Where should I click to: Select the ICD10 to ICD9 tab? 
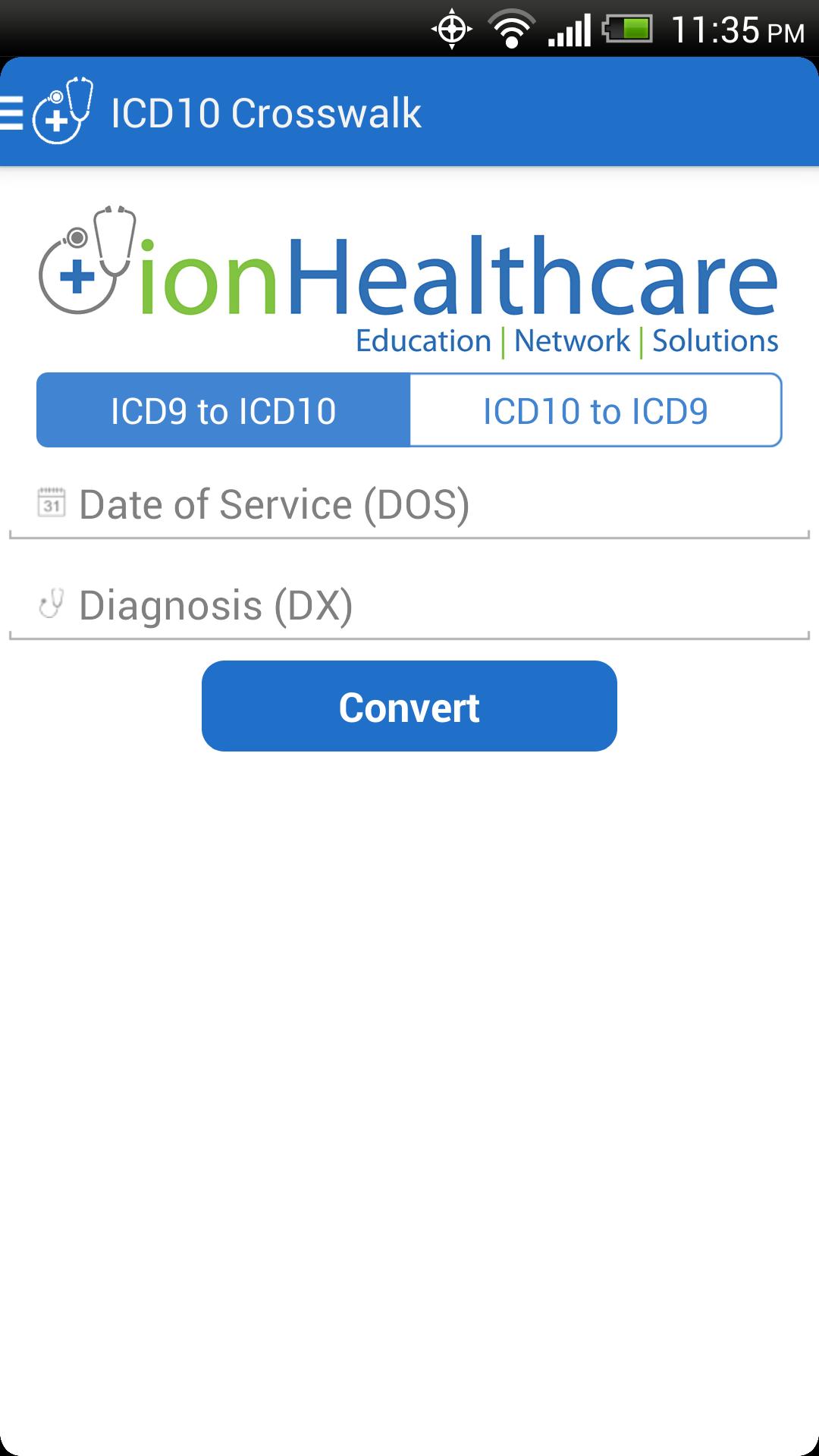[x=595, y=409]
